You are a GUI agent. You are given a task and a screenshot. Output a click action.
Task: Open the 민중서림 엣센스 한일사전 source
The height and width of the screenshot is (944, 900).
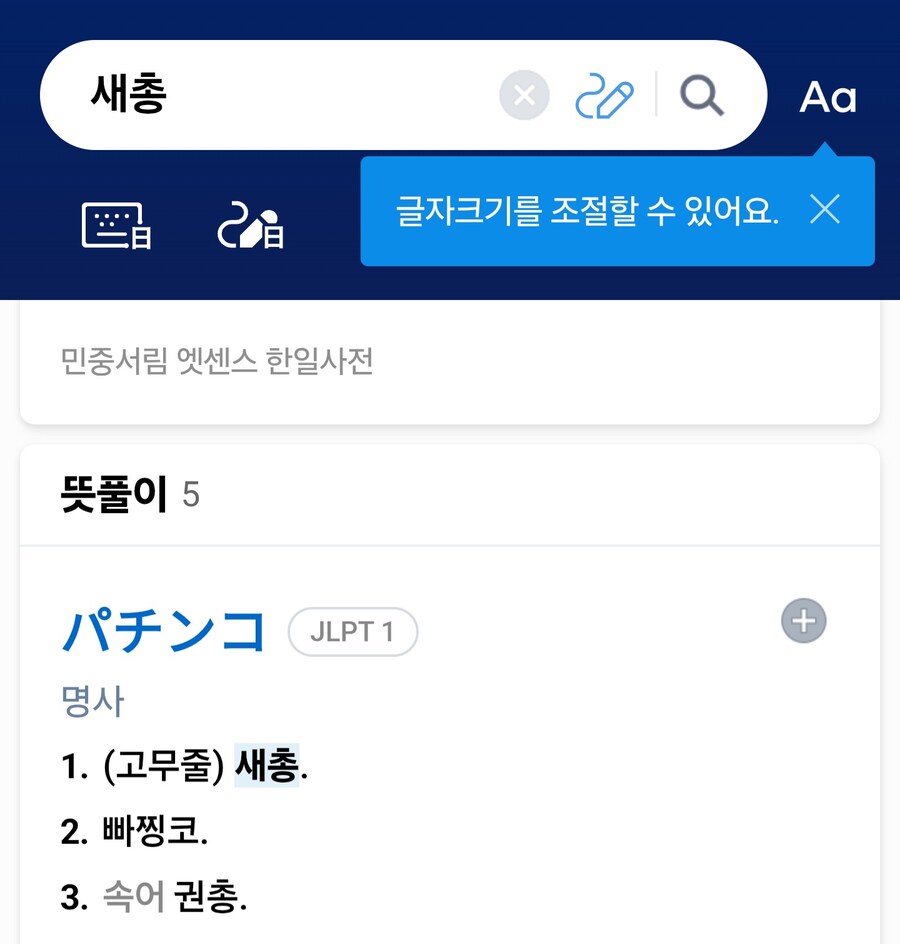[216, 362]
